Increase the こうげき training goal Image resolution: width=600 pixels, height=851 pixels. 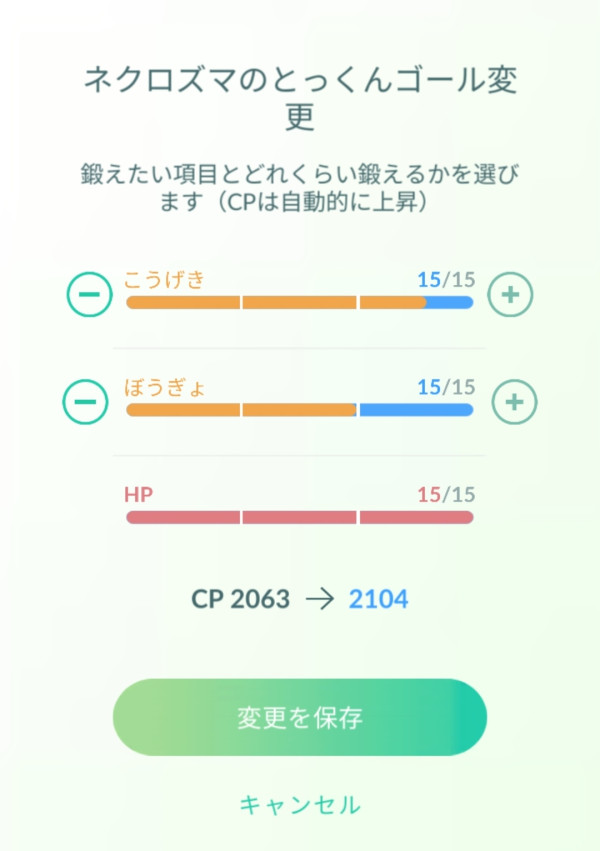coord(510,294)
